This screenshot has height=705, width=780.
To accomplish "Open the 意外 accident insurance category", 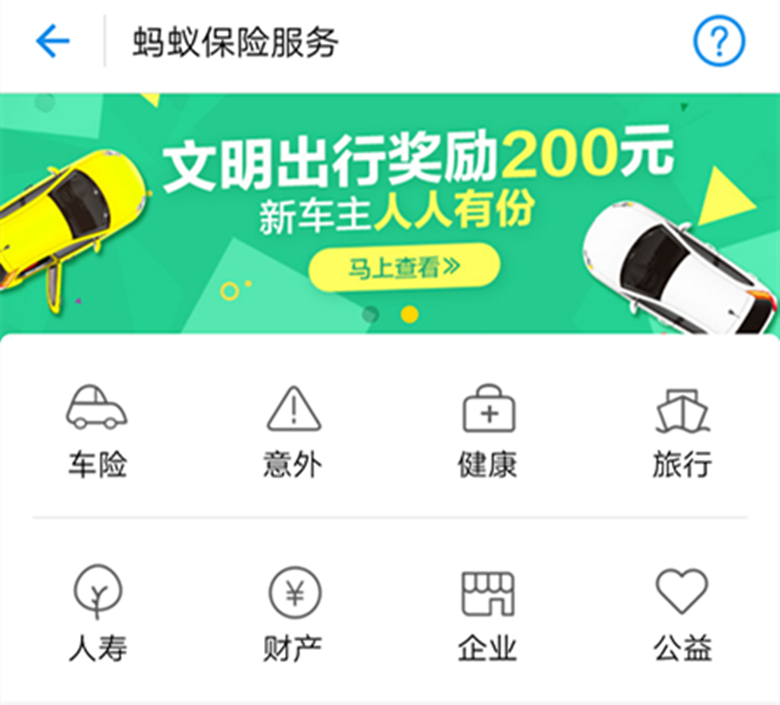I will click(x=293, y=430).
